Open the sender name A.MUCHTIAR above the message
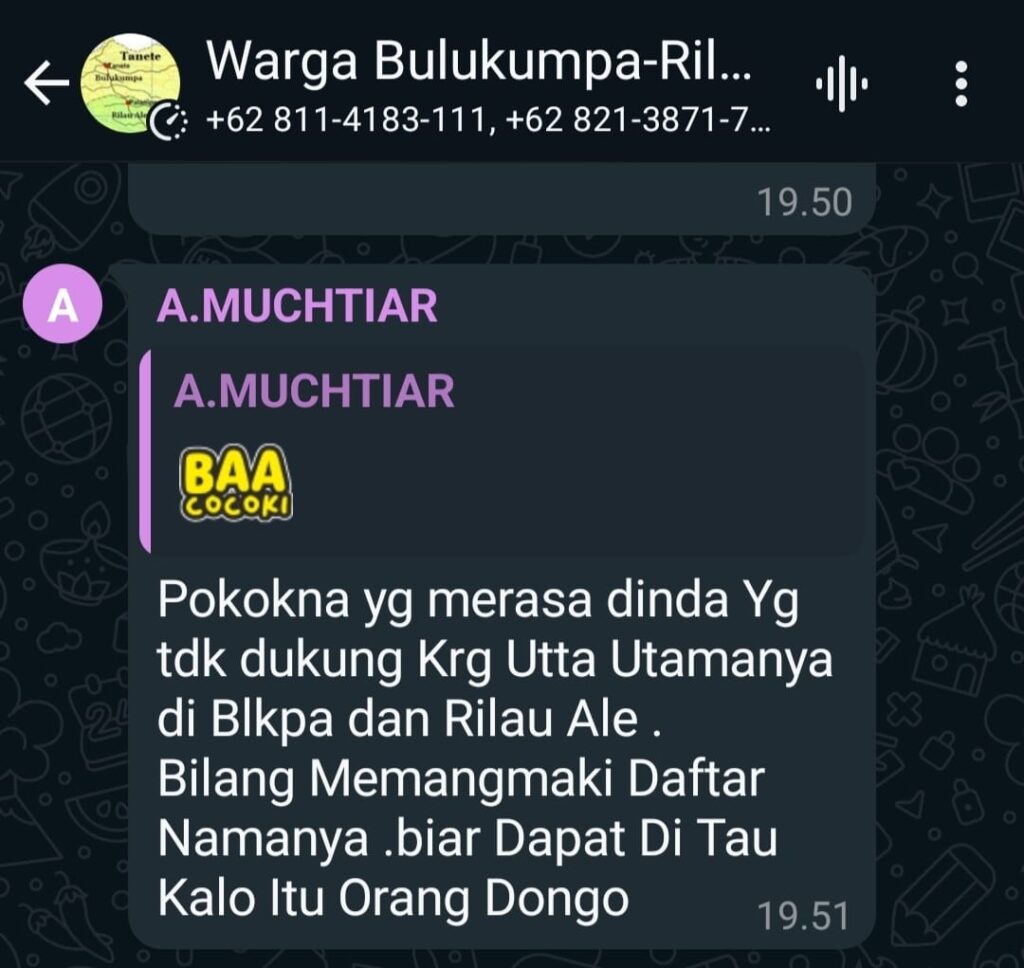Image resolution: width=1024 pixels, height=968 pixels. click(x=297, y=307)
